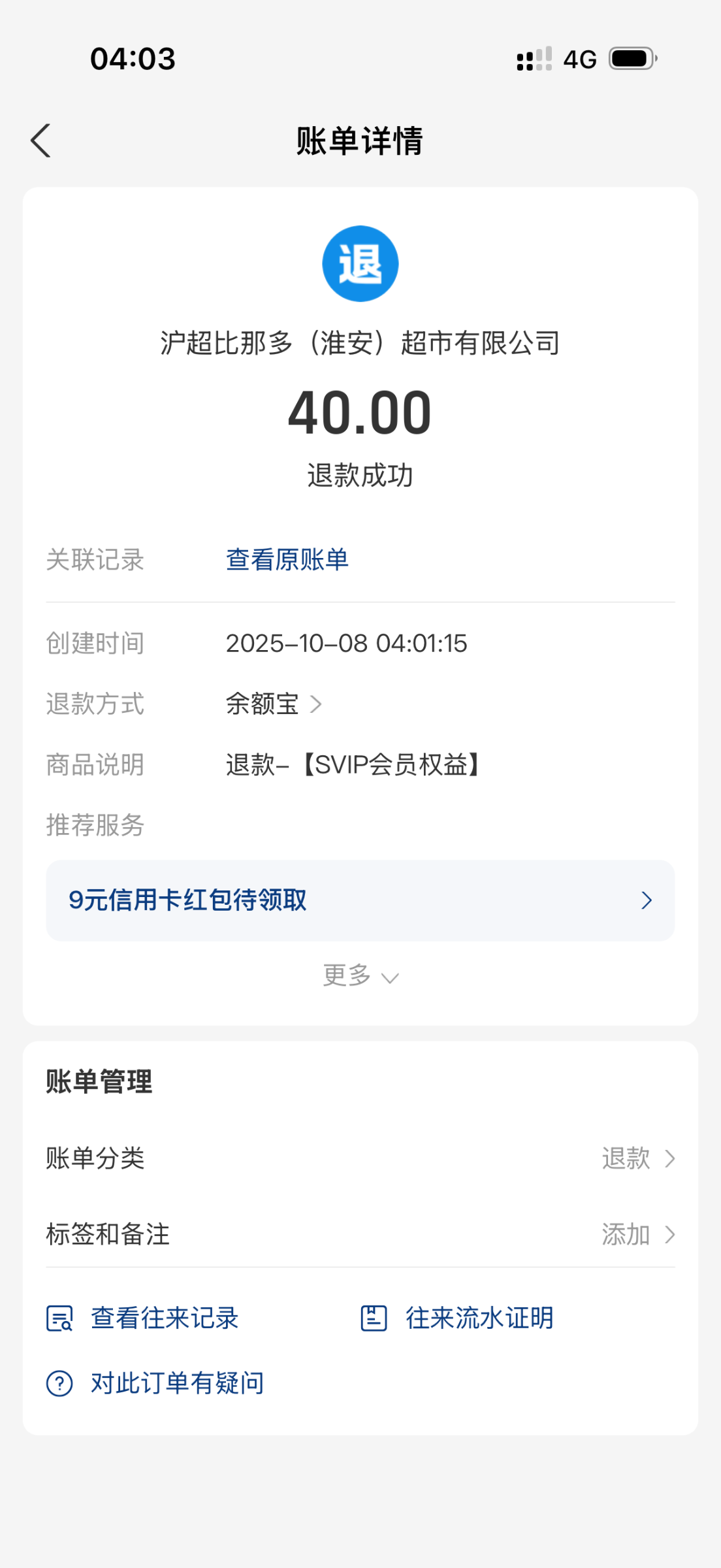Add a tag in 标签和备注

click(x=637, y=1235)
